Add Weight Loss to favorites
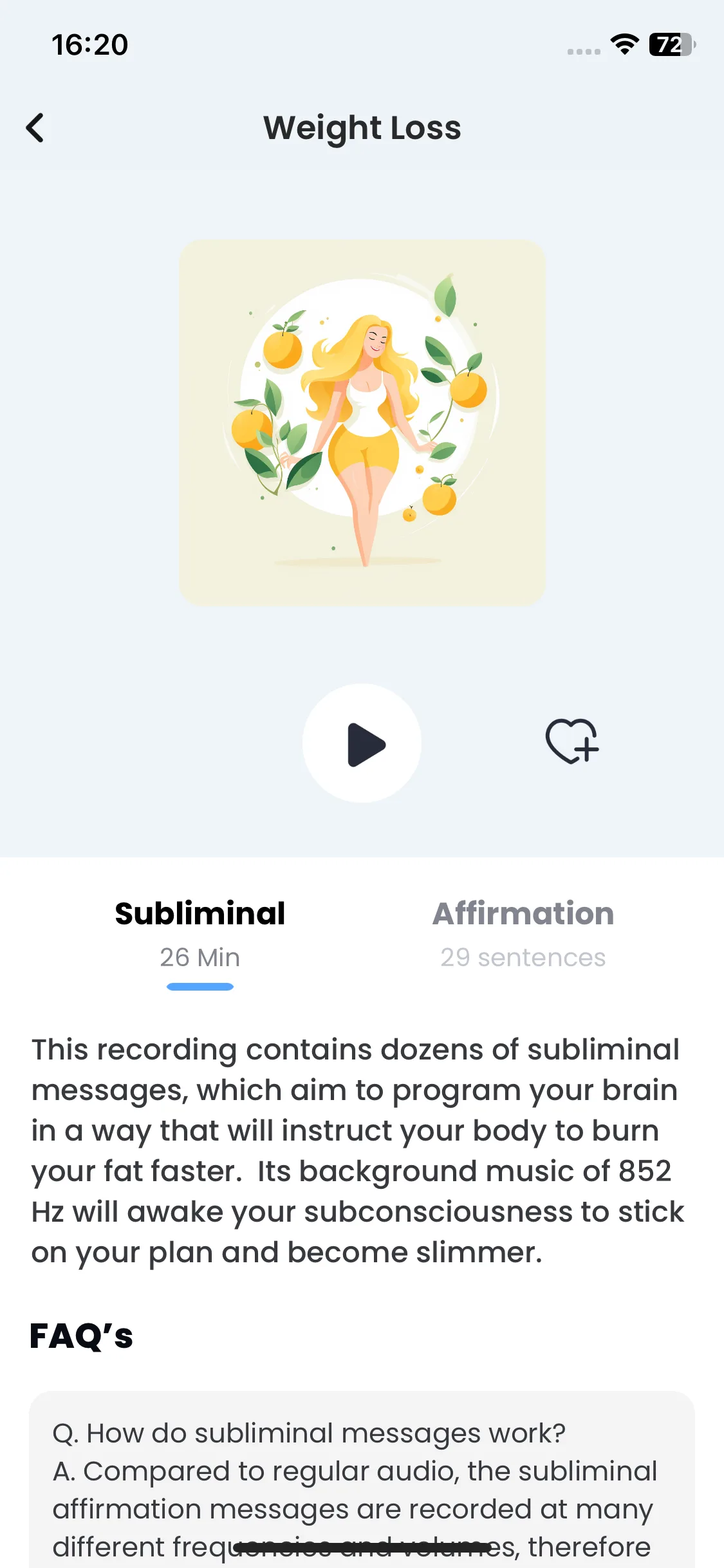 571,741
